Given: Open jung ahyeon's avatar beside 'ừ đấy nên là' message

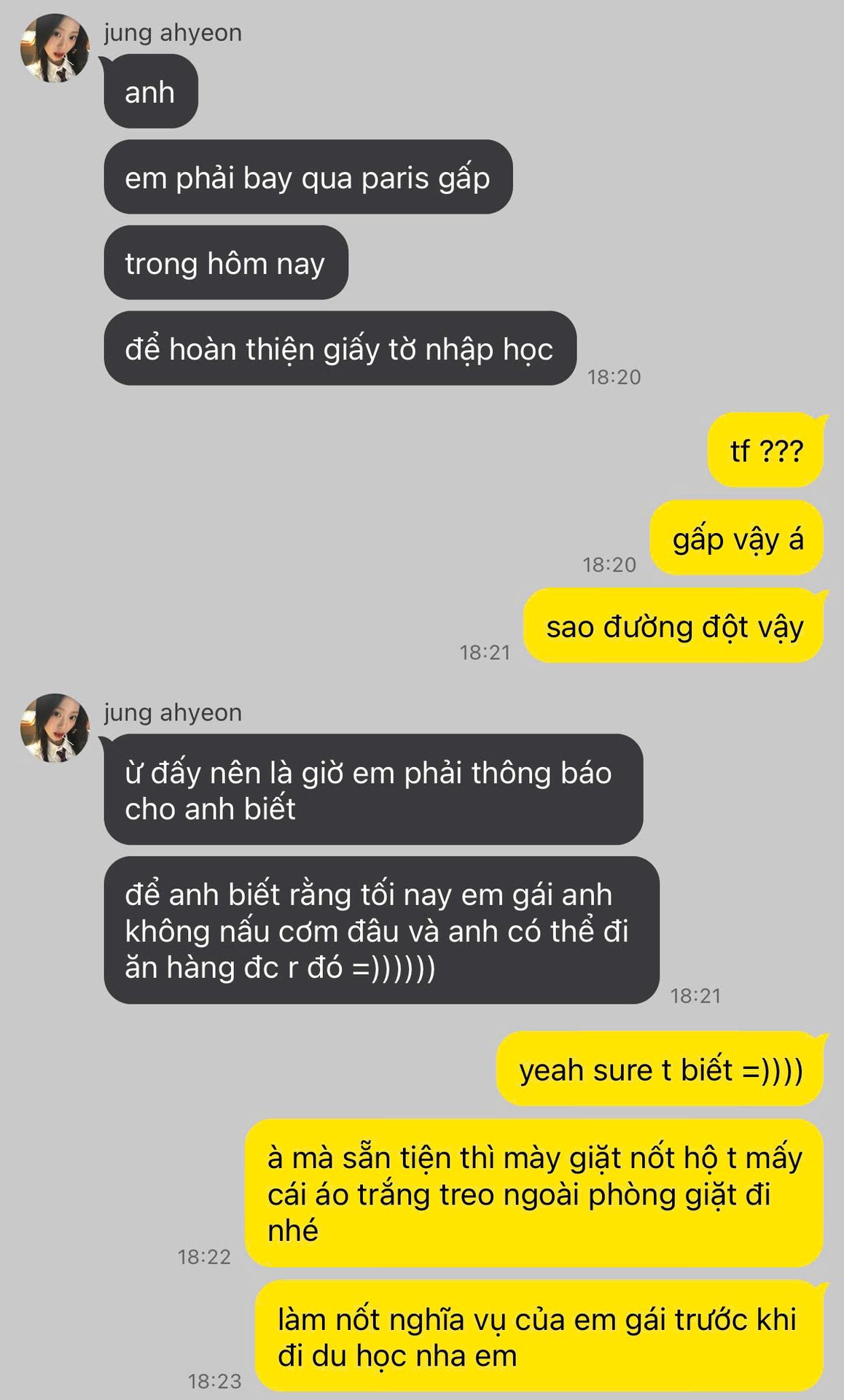Looking at the screenshot, I should (x=54, y=728).
